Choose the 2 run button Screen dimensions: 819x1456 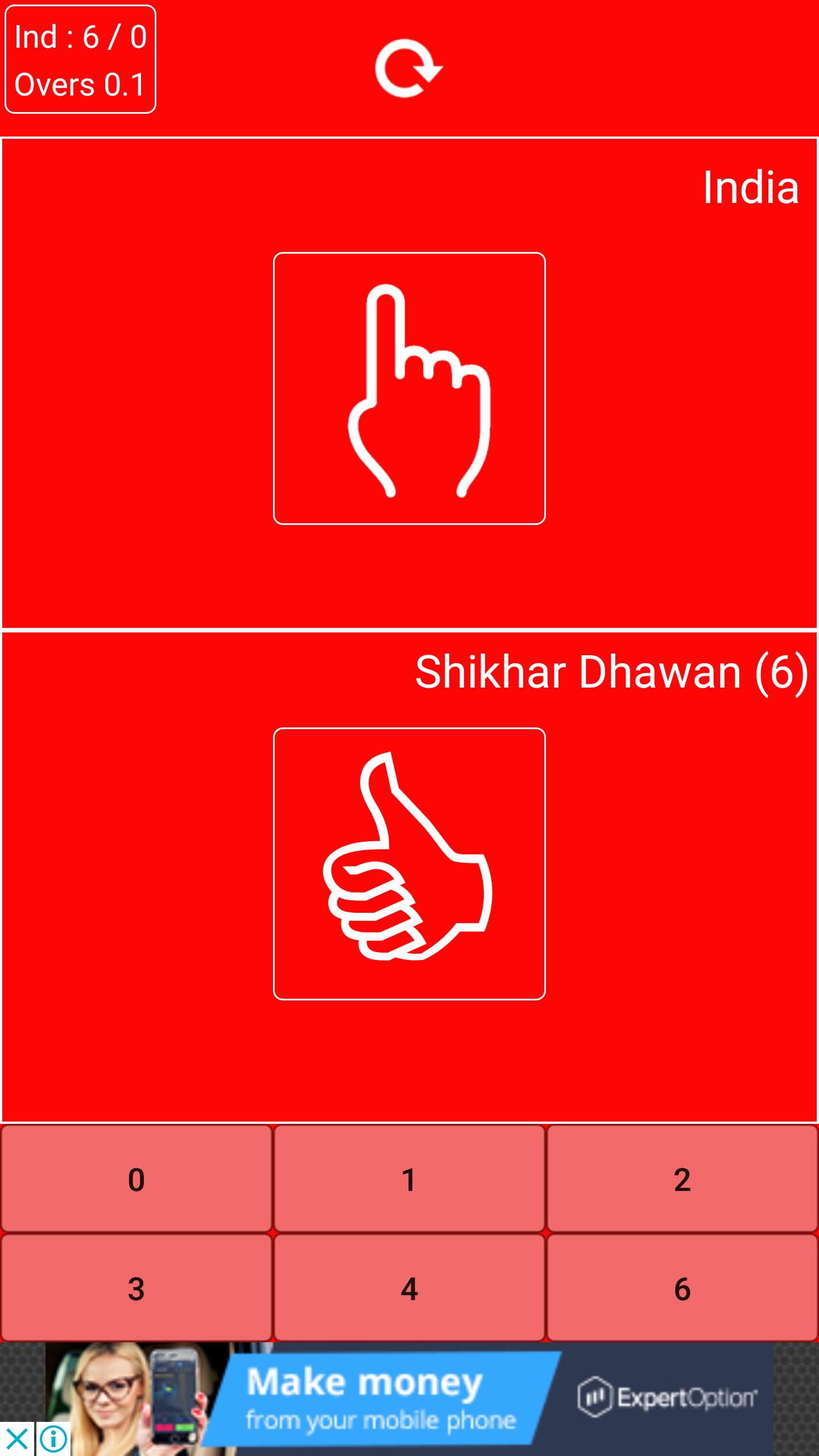[x=682, y=1179]
